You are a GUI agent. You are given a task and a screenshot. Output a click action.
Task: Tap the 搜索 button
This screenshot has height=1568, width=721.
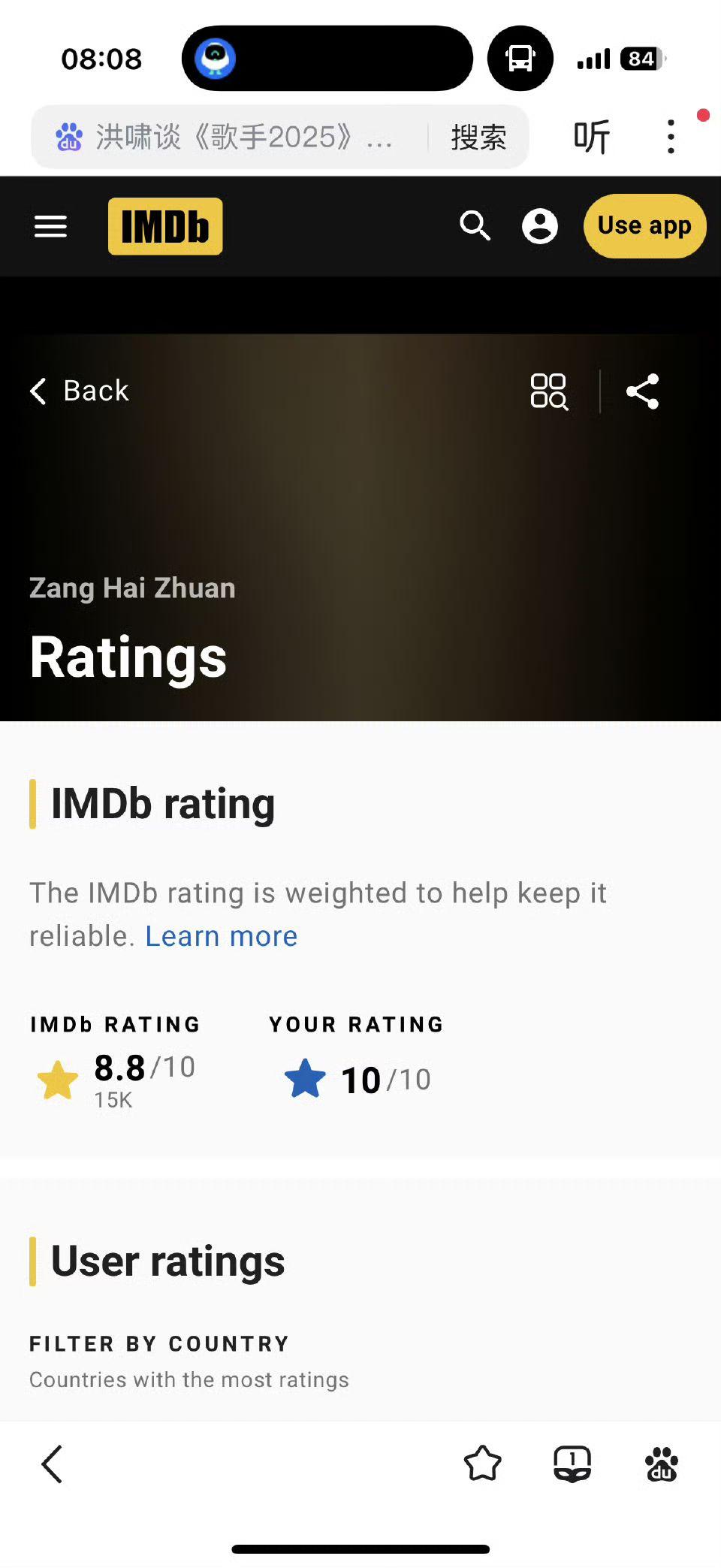(478, 137)
